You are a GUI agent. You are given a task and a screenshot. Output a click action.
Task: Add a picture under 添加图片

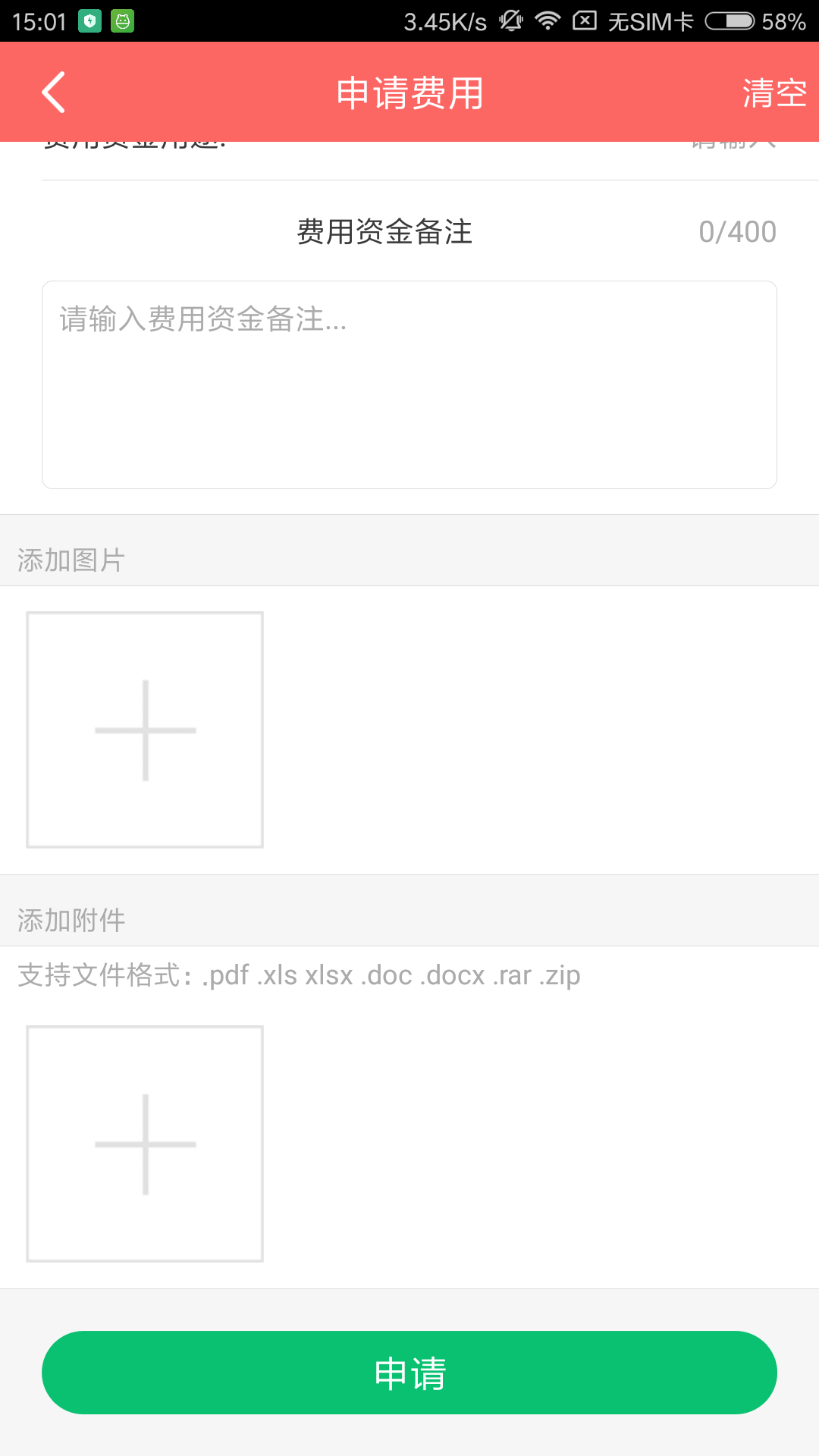(x=145, y=730)
